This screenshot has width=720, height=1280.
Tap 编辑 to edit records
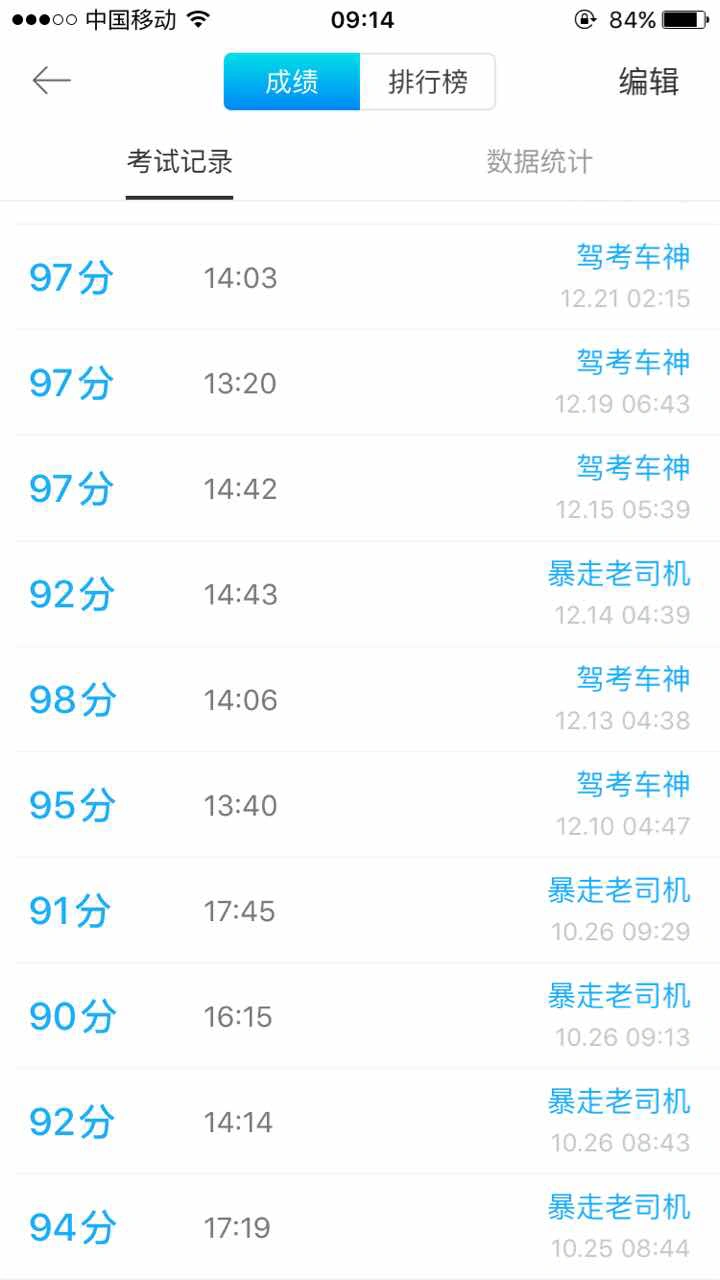pyautogui.click(x=649, y=82)
